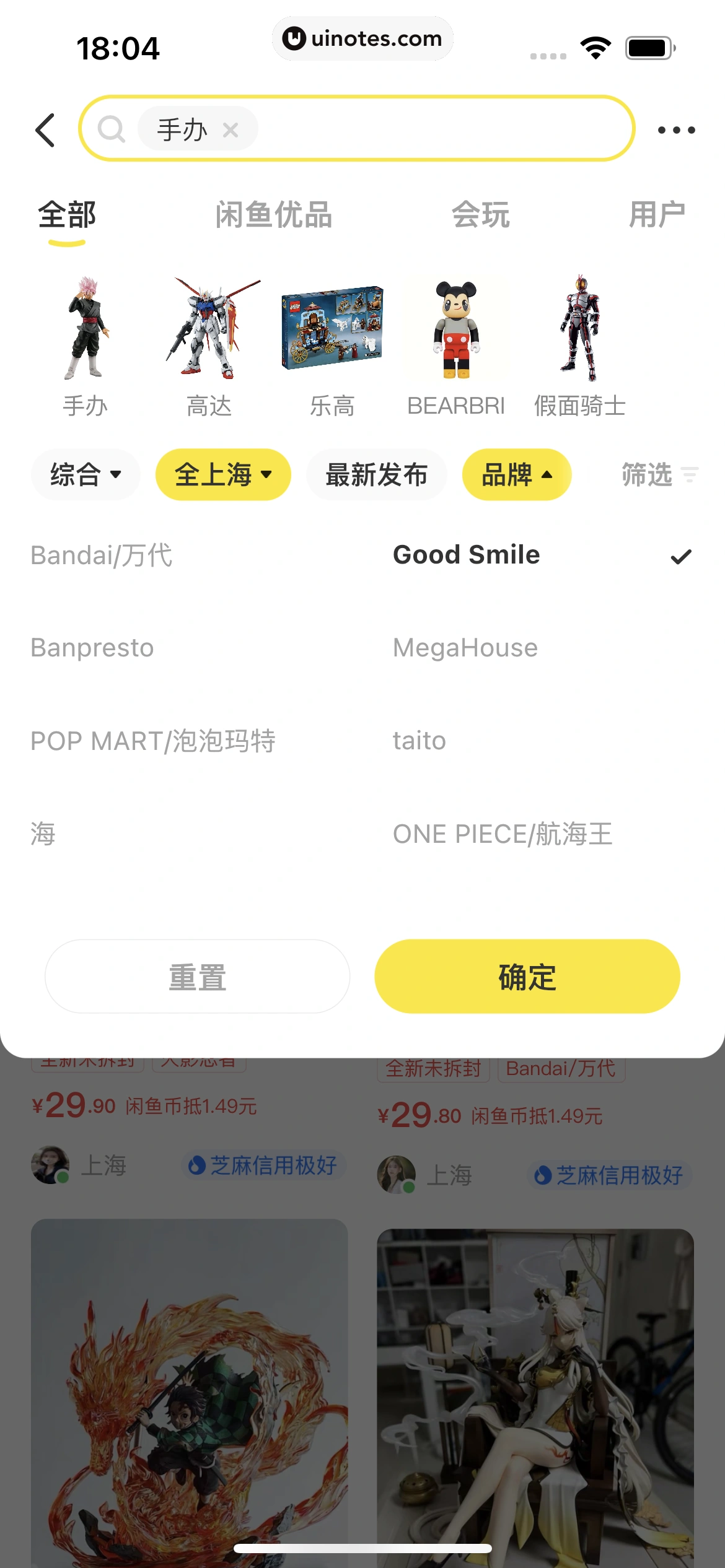Confirm brand filter with 确定
This screenshot has height=1568, width=725.
[527, 977]
